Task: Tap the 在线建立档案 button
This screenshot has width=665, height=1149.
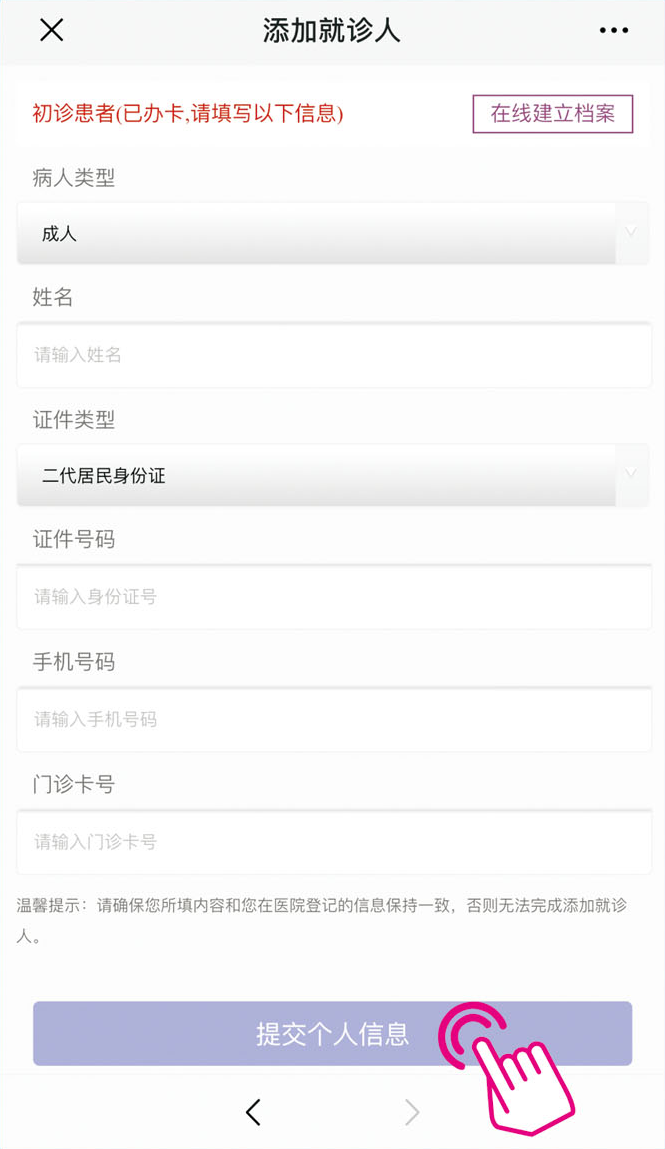Action: [x=552, y=114]
